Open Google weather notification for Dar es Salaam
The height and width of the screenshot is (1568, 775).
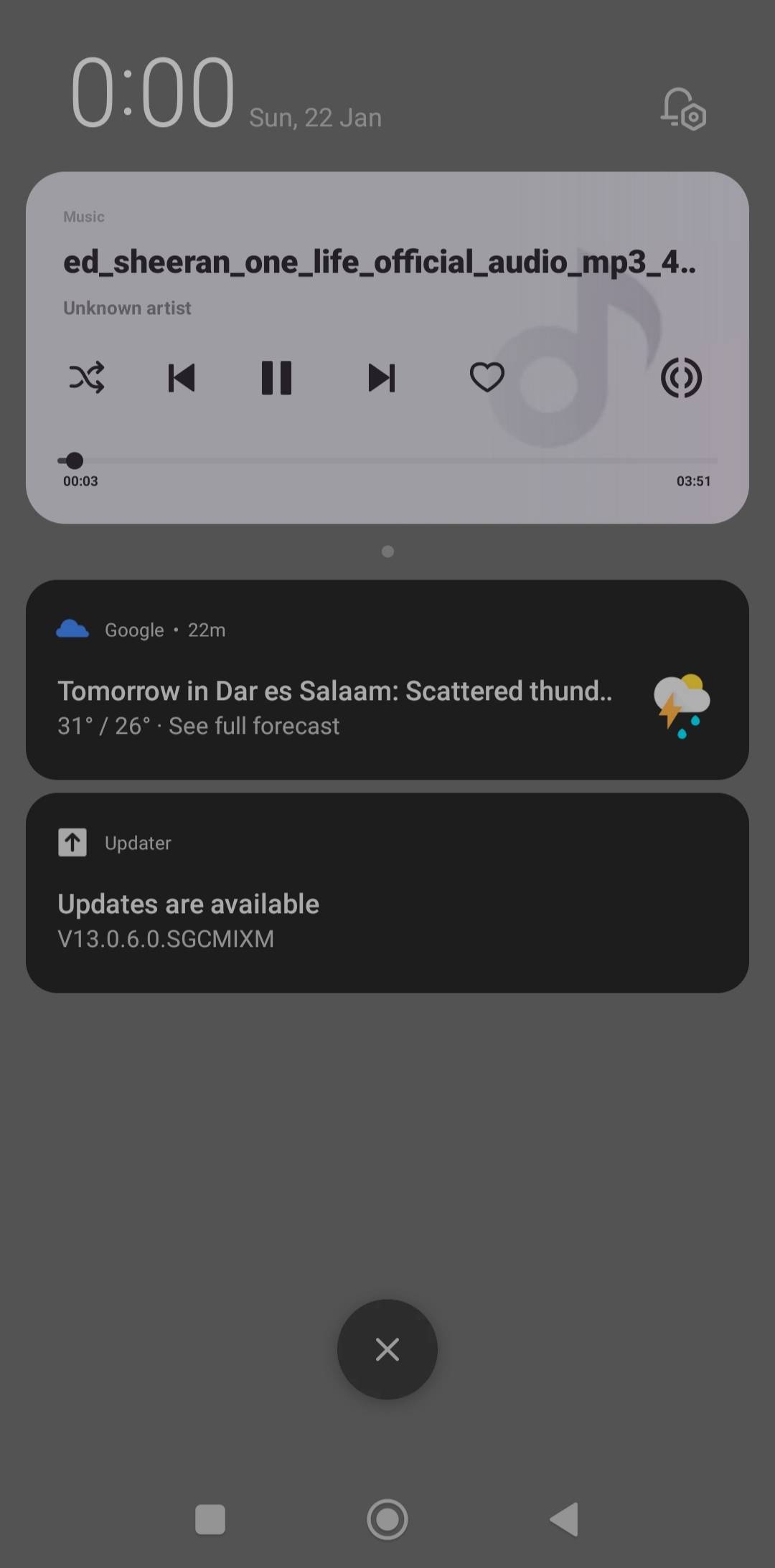[x=387, y=679]
